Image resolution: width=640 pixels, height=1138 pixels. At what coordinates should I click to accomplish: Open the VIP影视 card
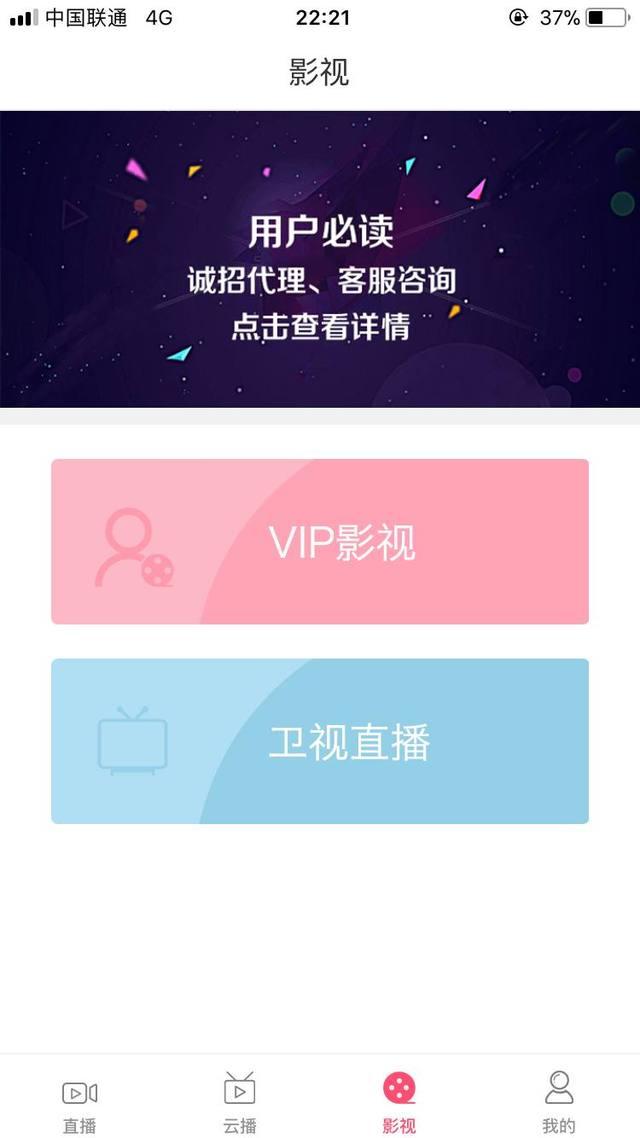[x=320, y=541]
